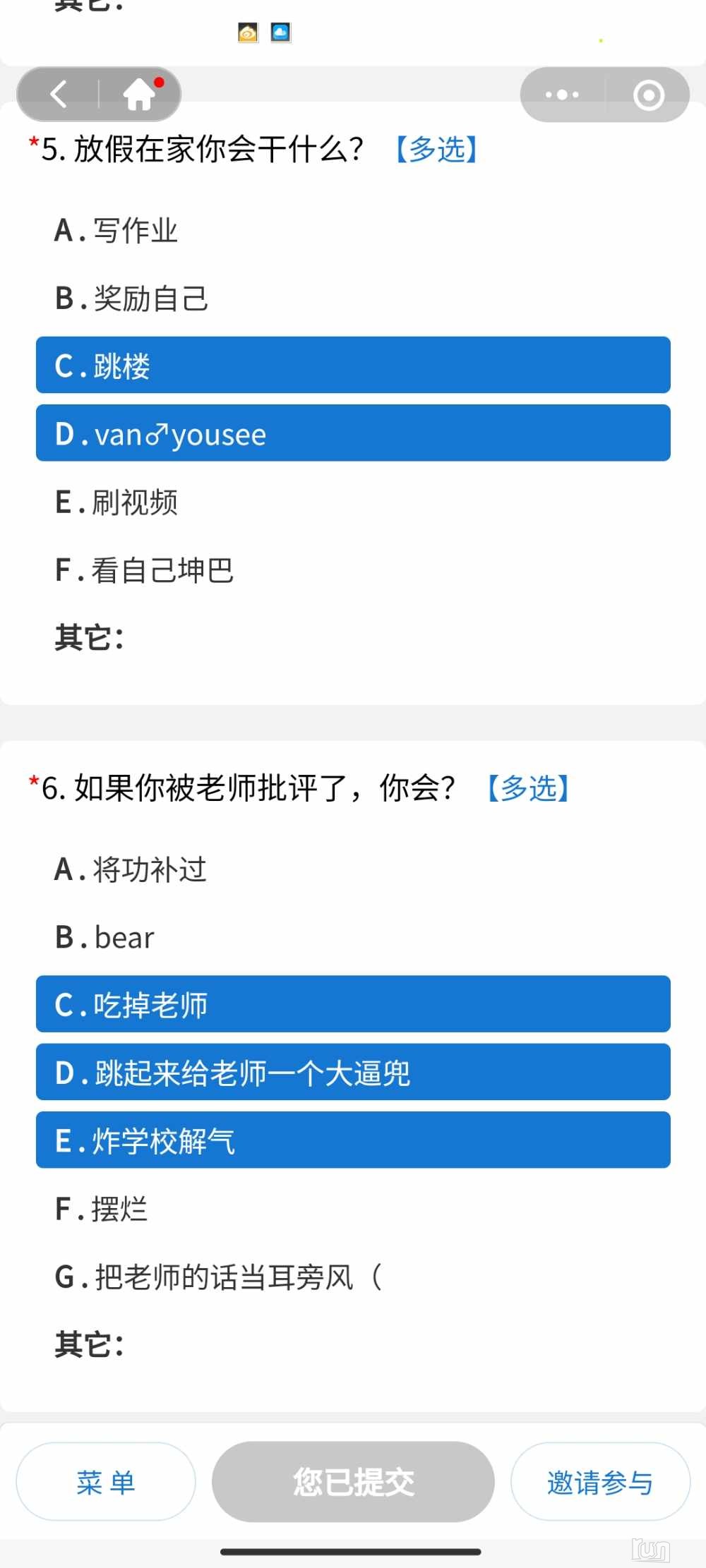Tap the mini program home icon
This screenshot has width=706, height=1568.
(x=139, y=94)
